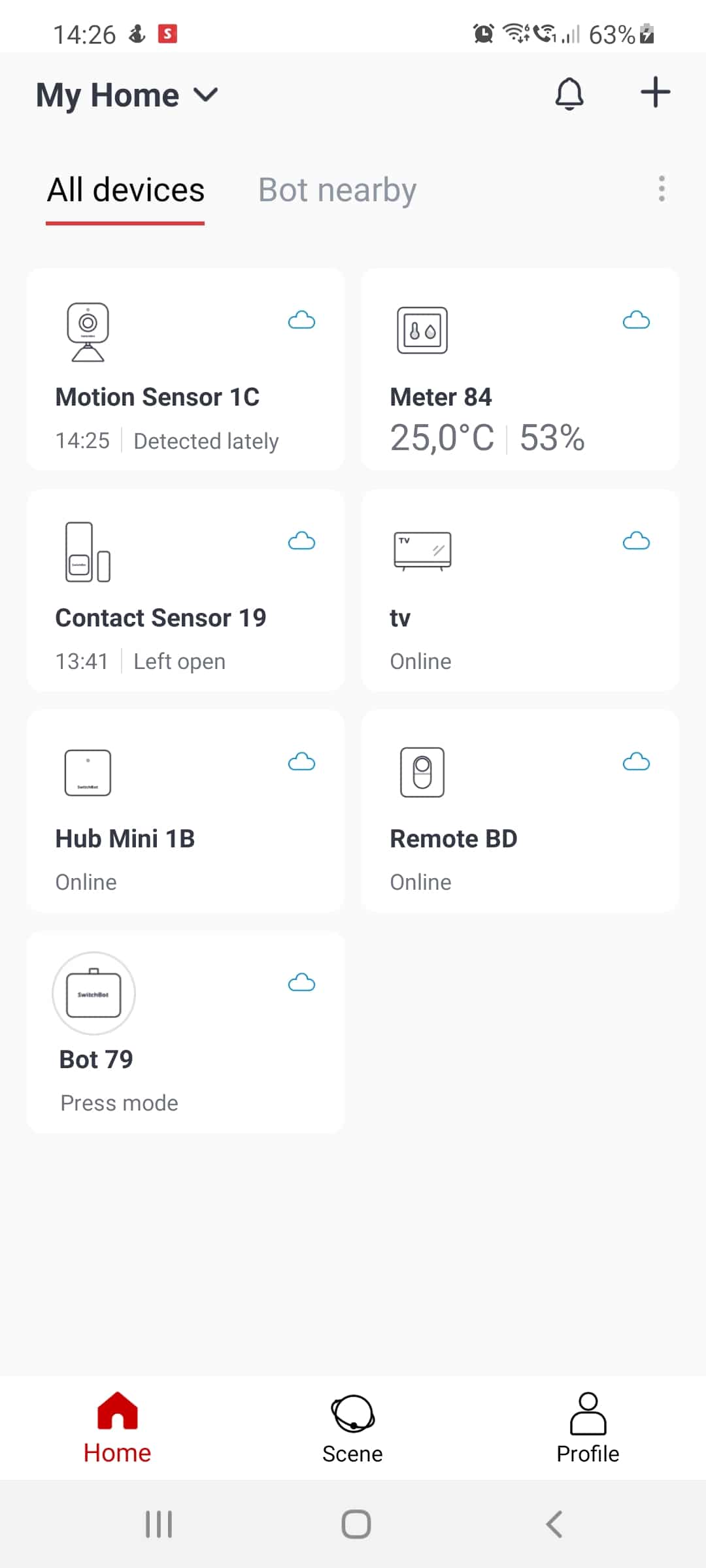Image resolution: width=706 pixels, height=1568 pixels.
Task: Open the Hub Mini 1B card
Action: 186,811
